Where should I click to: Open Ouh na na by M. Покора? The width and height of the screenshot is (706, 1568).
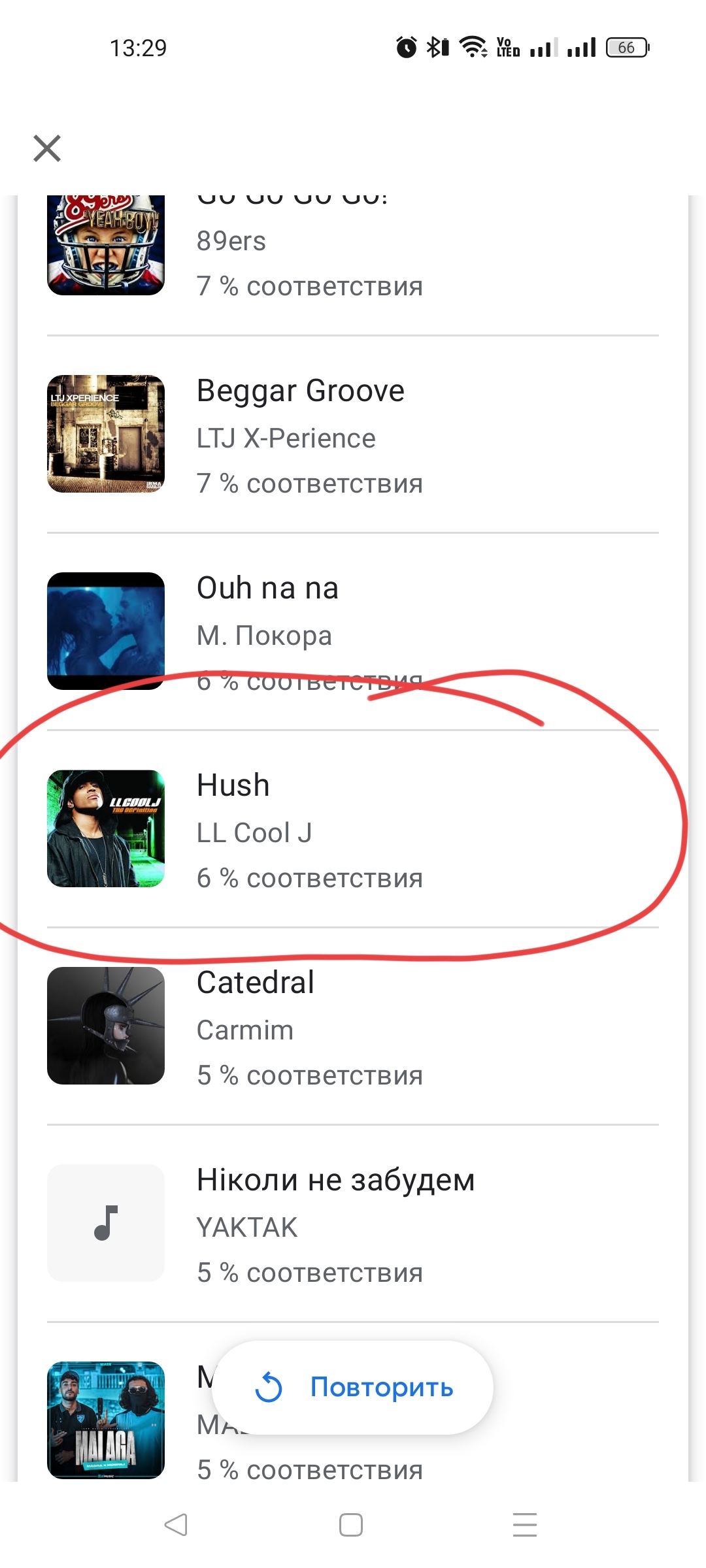(x=352, y=631)
